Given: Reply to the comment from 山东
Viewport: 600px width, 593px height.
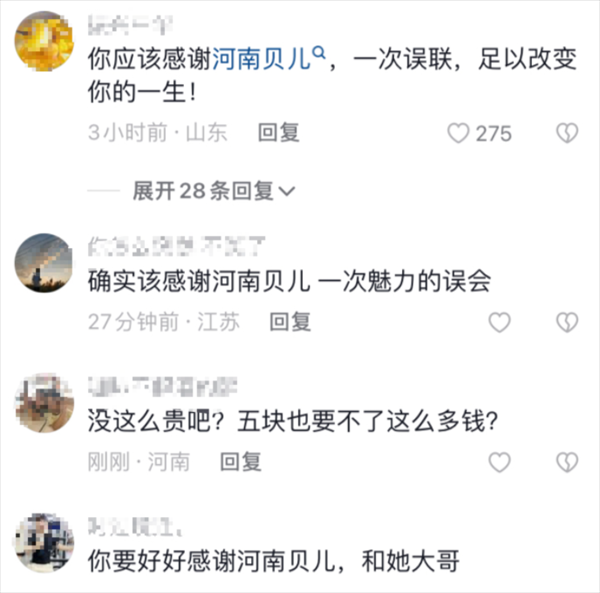Looking at the screenshot, I should [x=279, y=133].
